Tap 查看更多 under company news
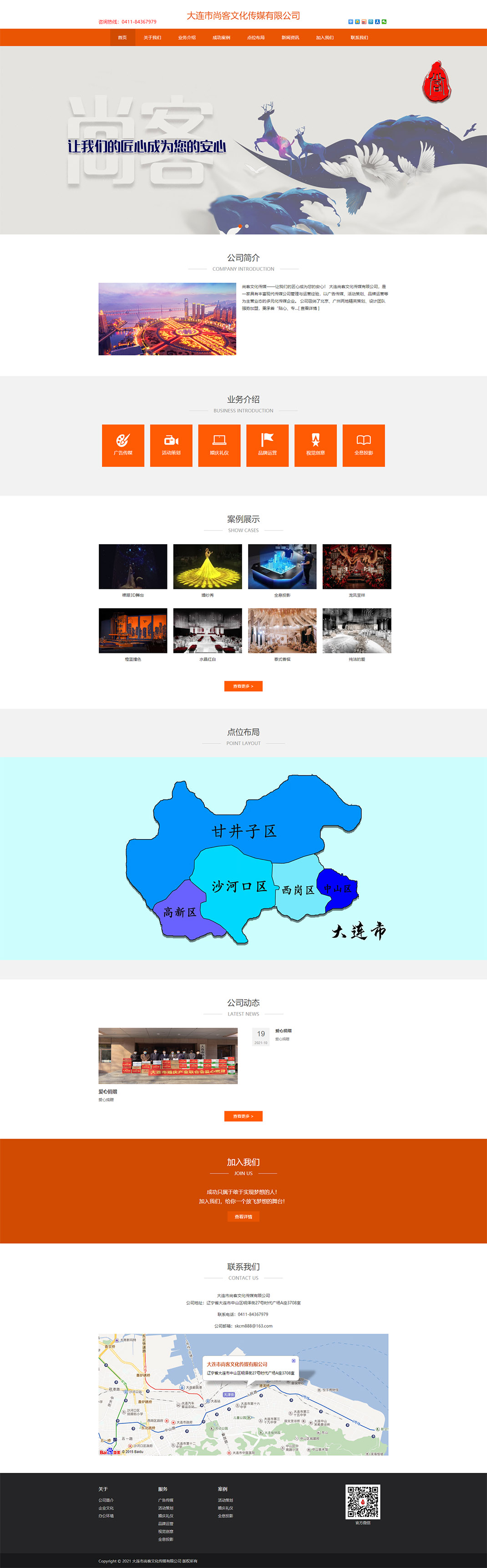The height and width of the screenshot is (1568, 487). click(243, 1116)
